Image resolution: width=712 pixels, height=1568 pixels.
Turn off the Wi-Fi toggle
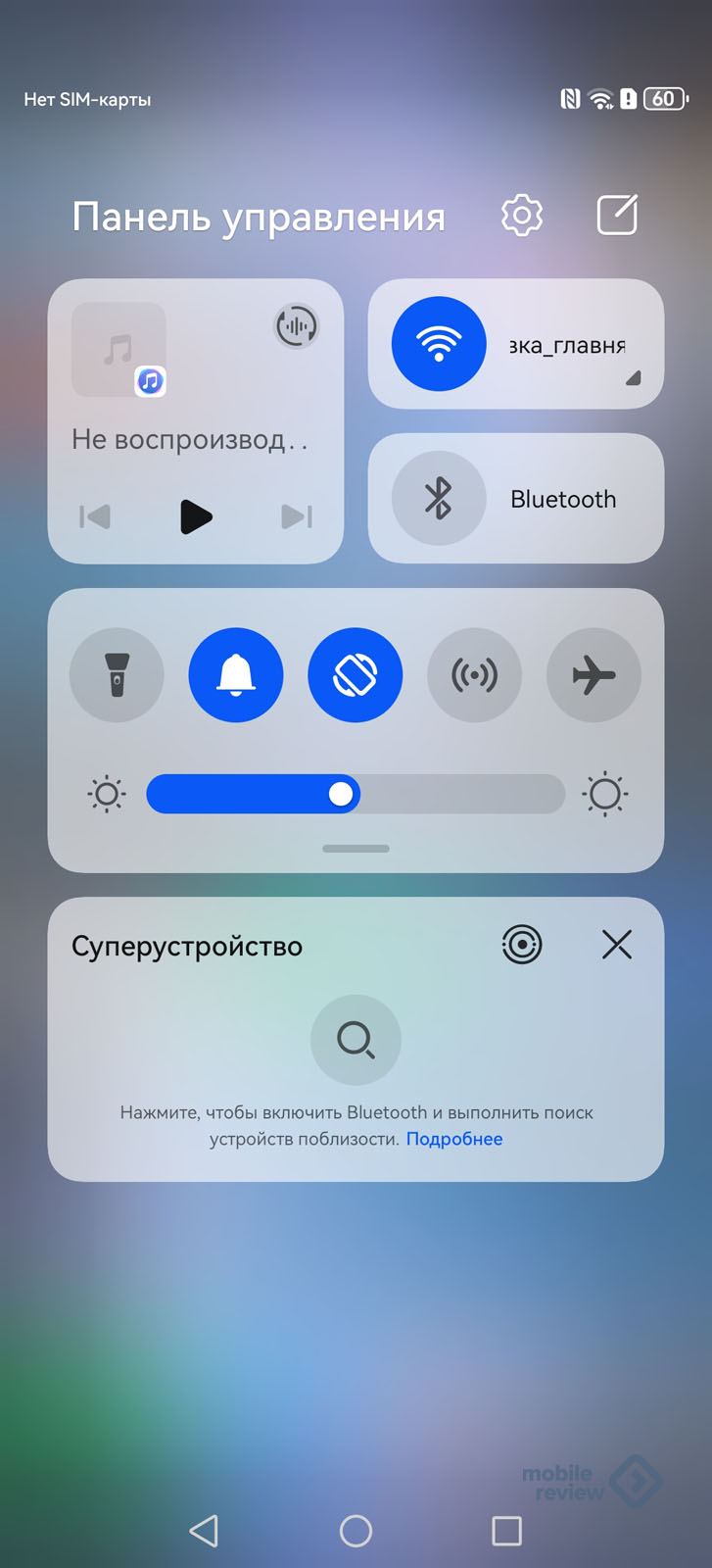coord(439,344)
